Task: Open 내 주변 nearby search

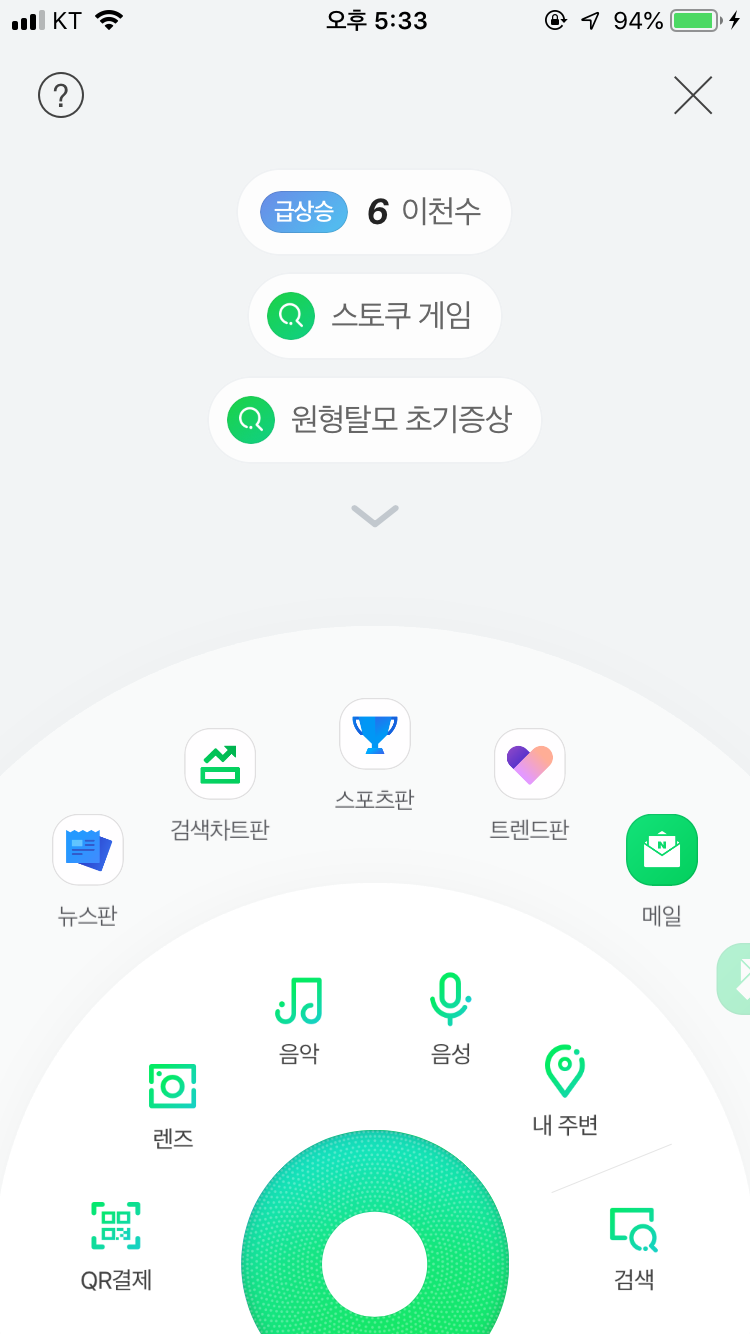Action: [565, 1073]
